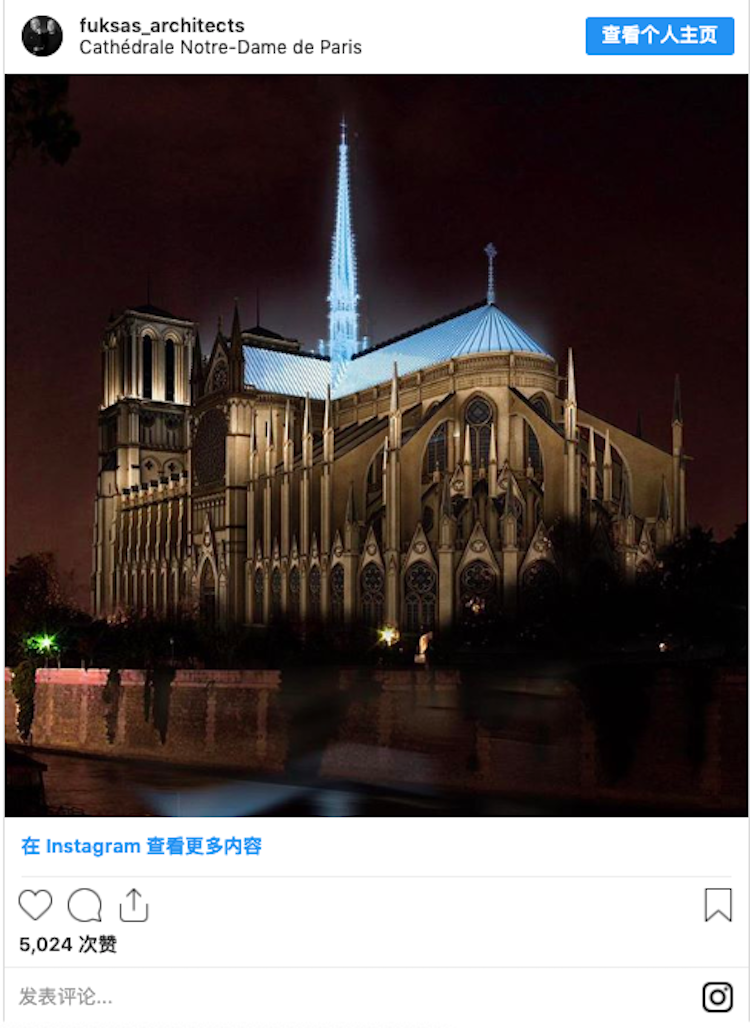Open fuksas_architects profile avatar
The height and width of the screenshot is (1028, 750).
point(42,36)
